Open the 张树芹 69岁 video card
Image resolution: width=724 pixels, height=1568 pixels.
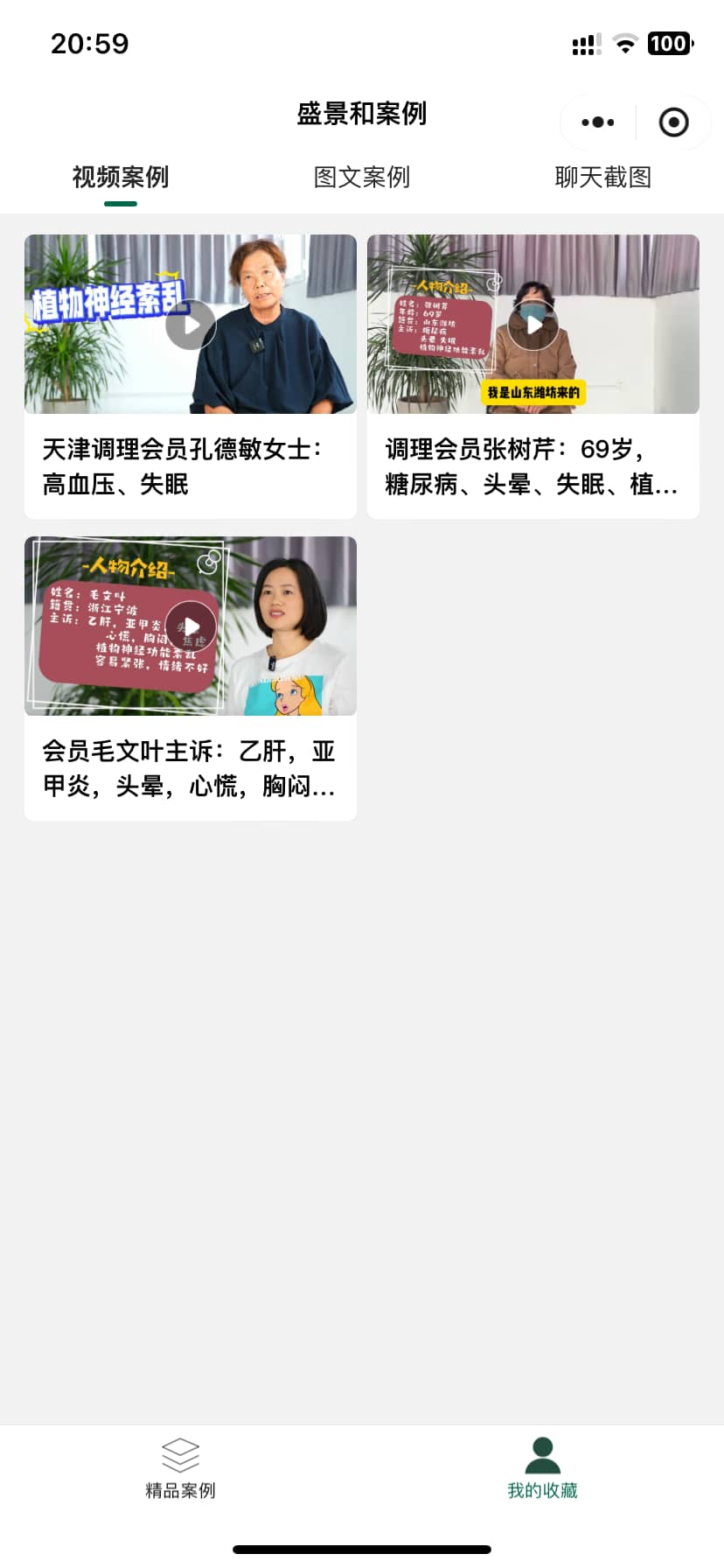[x=533, y=376]
